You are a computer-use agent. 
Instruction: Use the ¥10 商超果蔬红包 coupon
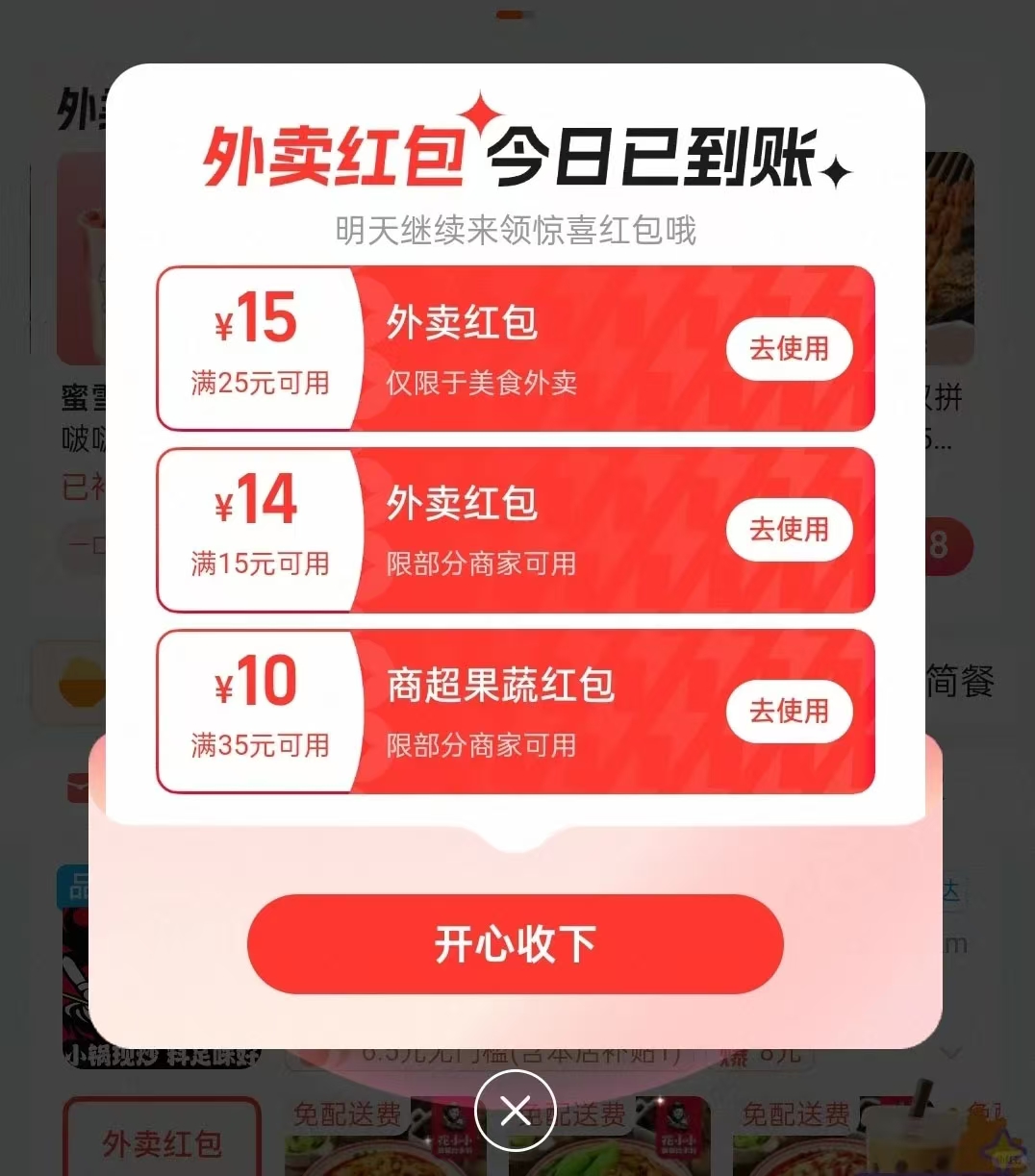pyautogui.click(x=790, y=712)
